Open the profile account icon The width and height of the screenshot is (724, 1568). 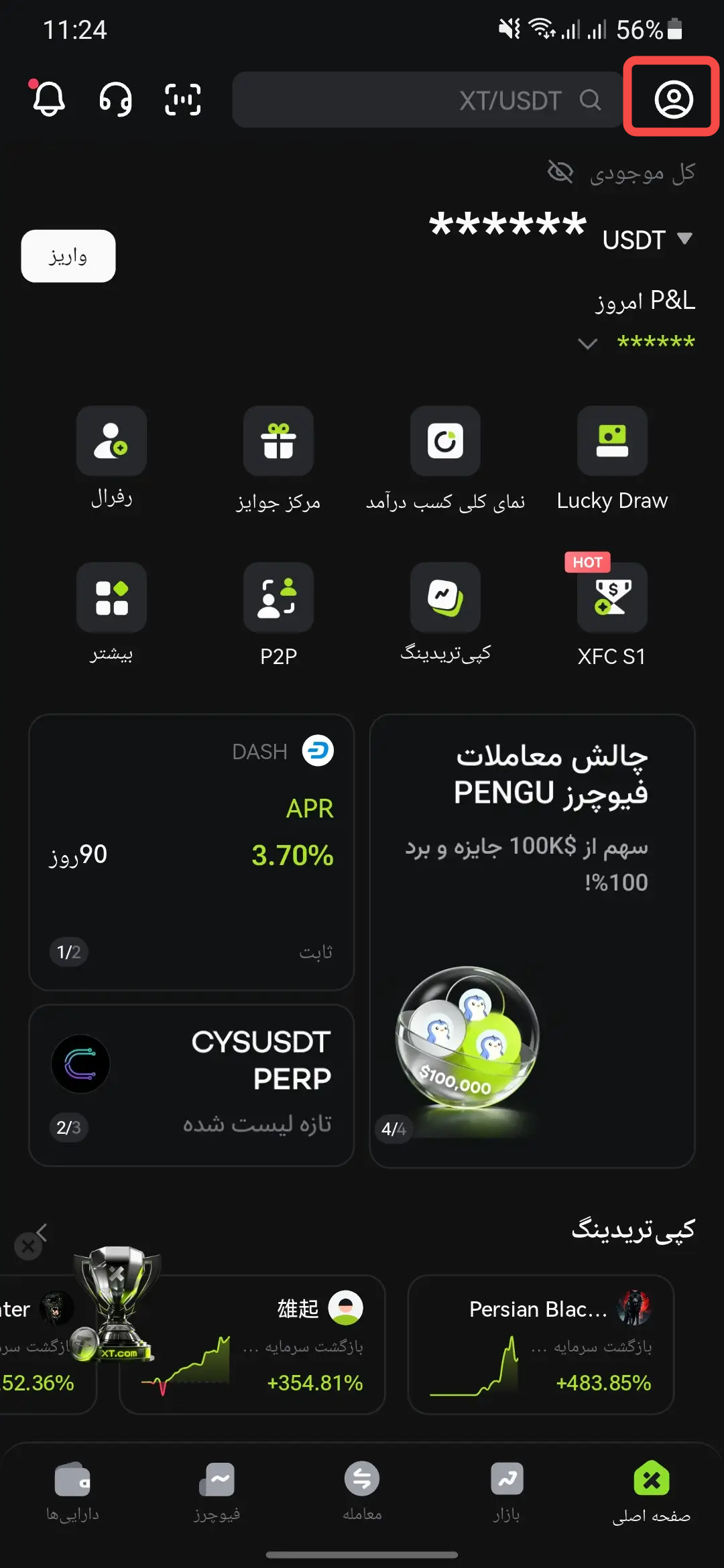[673, 99]
